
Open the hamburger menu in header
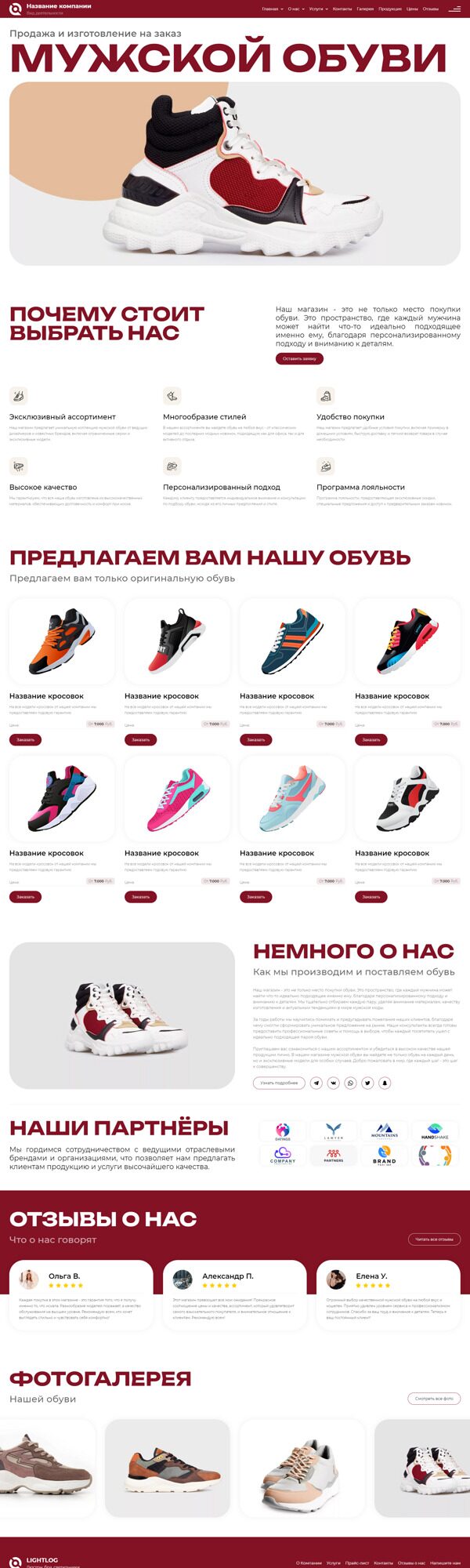(454, 9)
